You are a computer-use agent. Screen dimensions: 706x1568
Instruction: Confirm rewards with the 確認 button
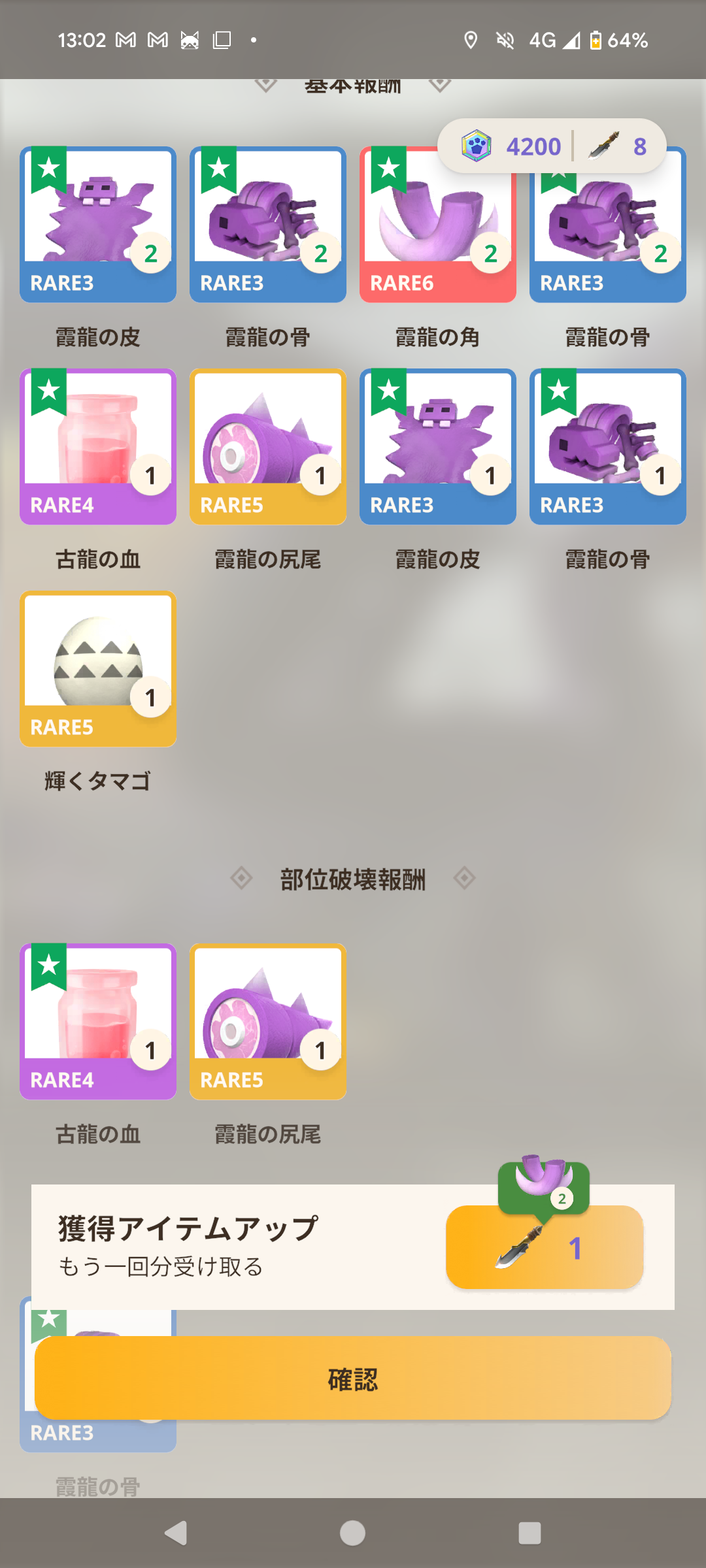coord(353,1378)
